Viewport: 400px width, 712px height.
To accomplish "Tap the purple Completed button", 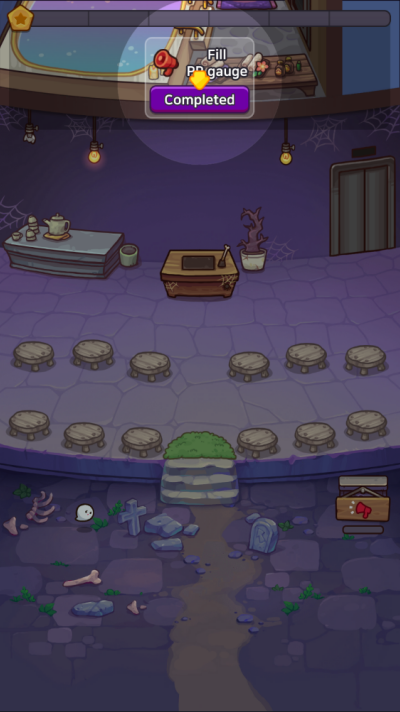I will (199, 99).
